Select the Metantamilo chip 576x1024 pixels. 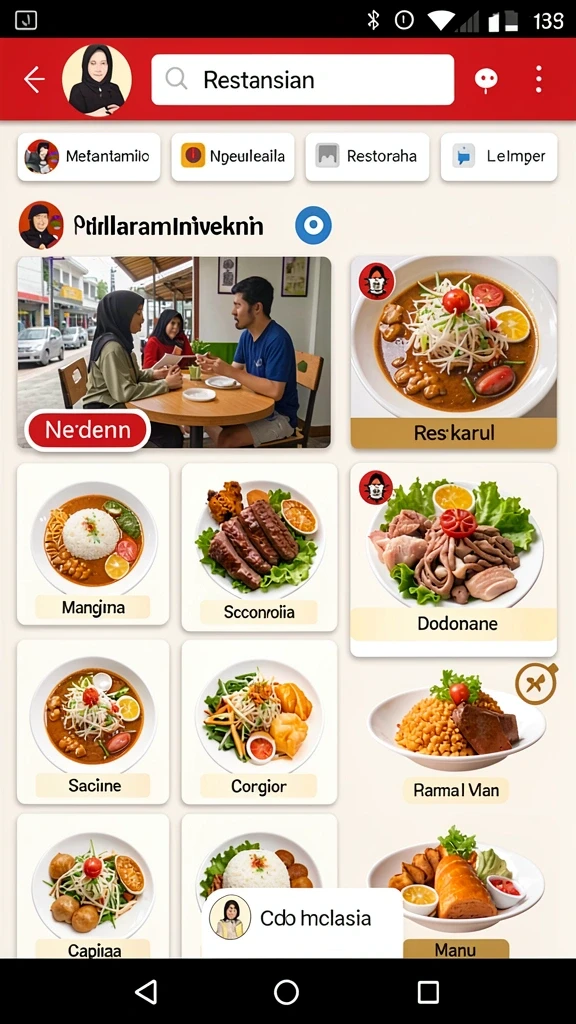tap(89, 157)
